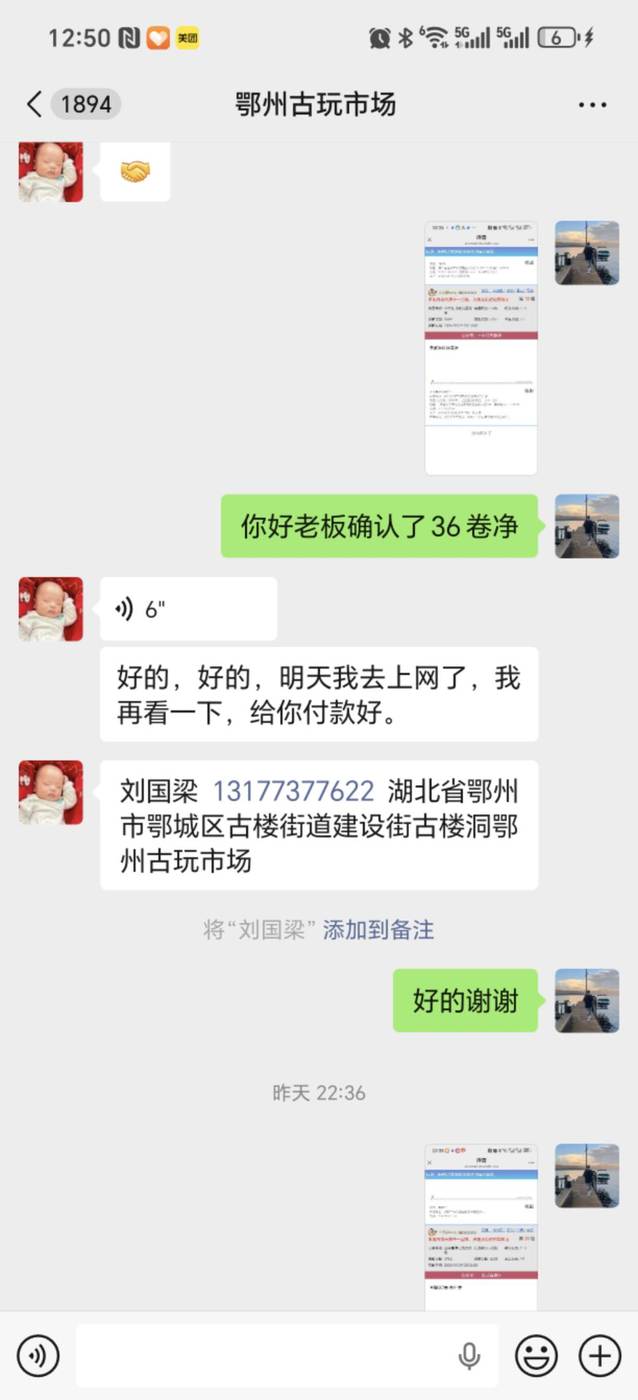638x1400 pixels.
Task: Tap phone number 13177377622 link
Action: [293, 791]
